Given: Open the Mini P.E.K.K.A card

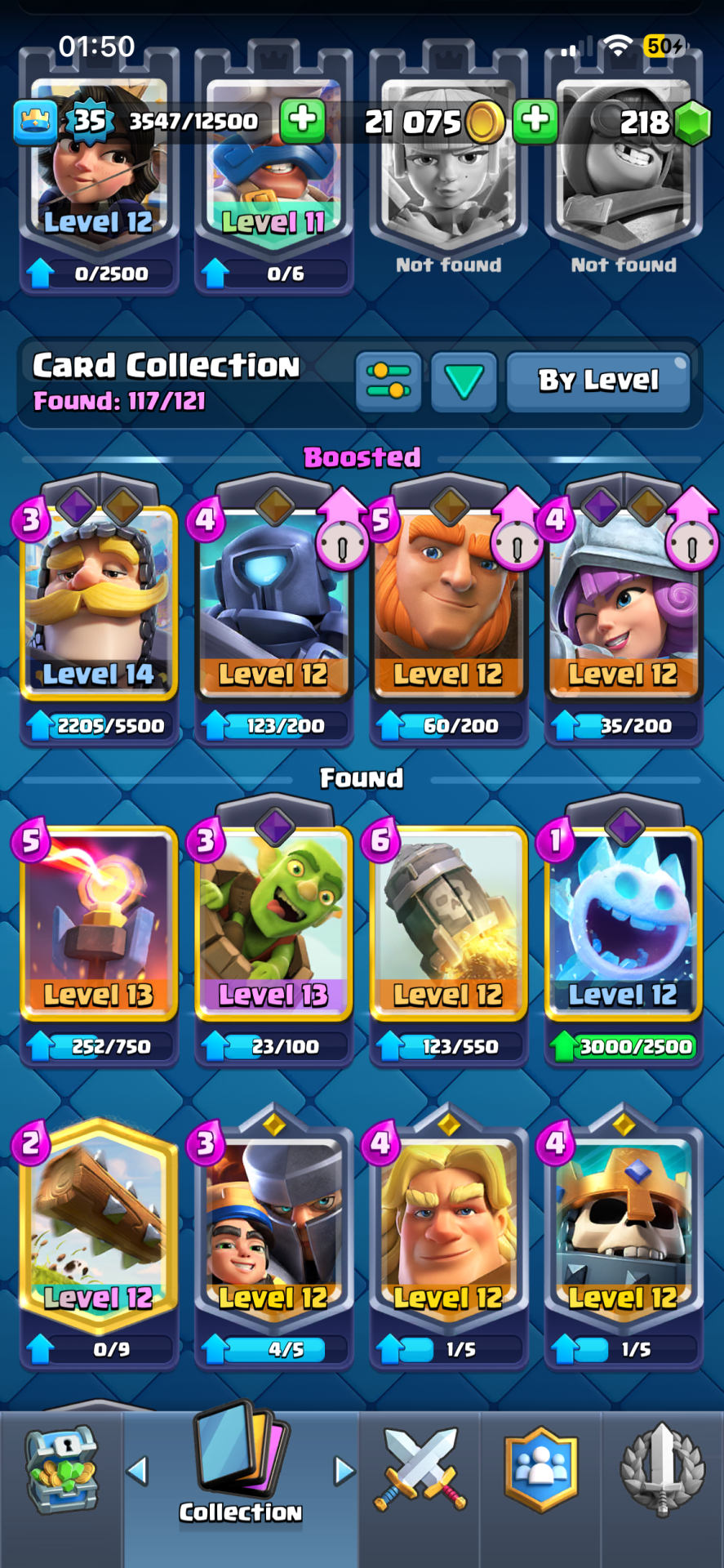Looking at the screenshot, I should 273,604.
